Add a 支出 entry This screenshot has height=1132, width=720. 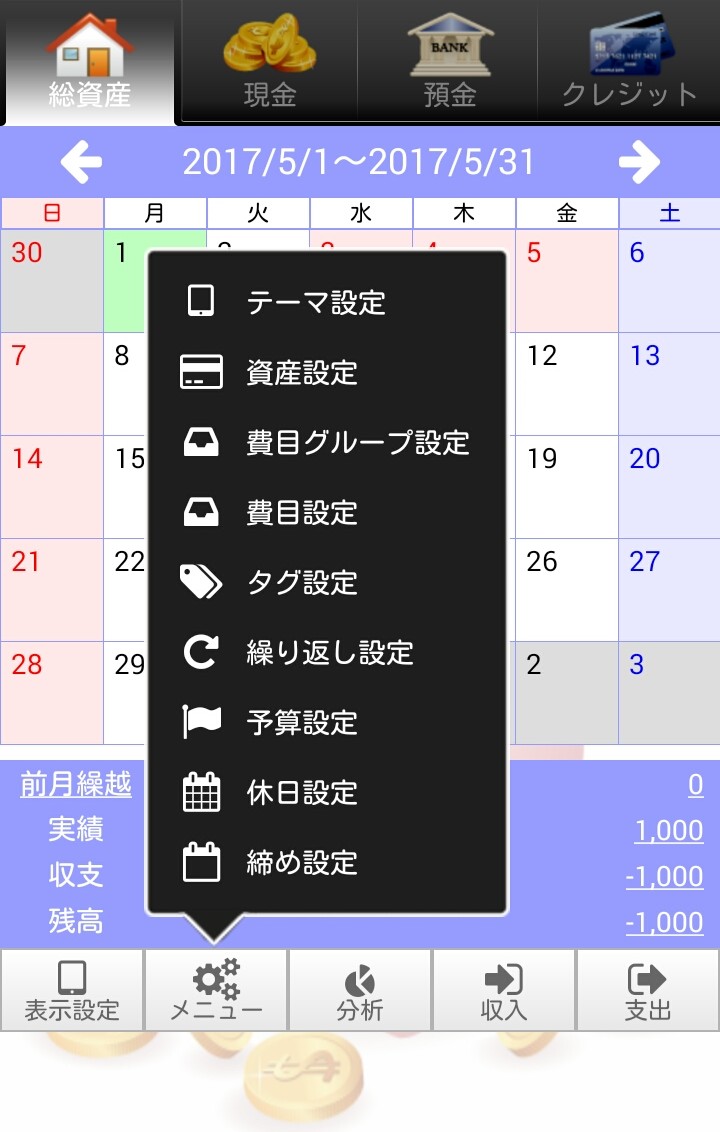(648, 991)
